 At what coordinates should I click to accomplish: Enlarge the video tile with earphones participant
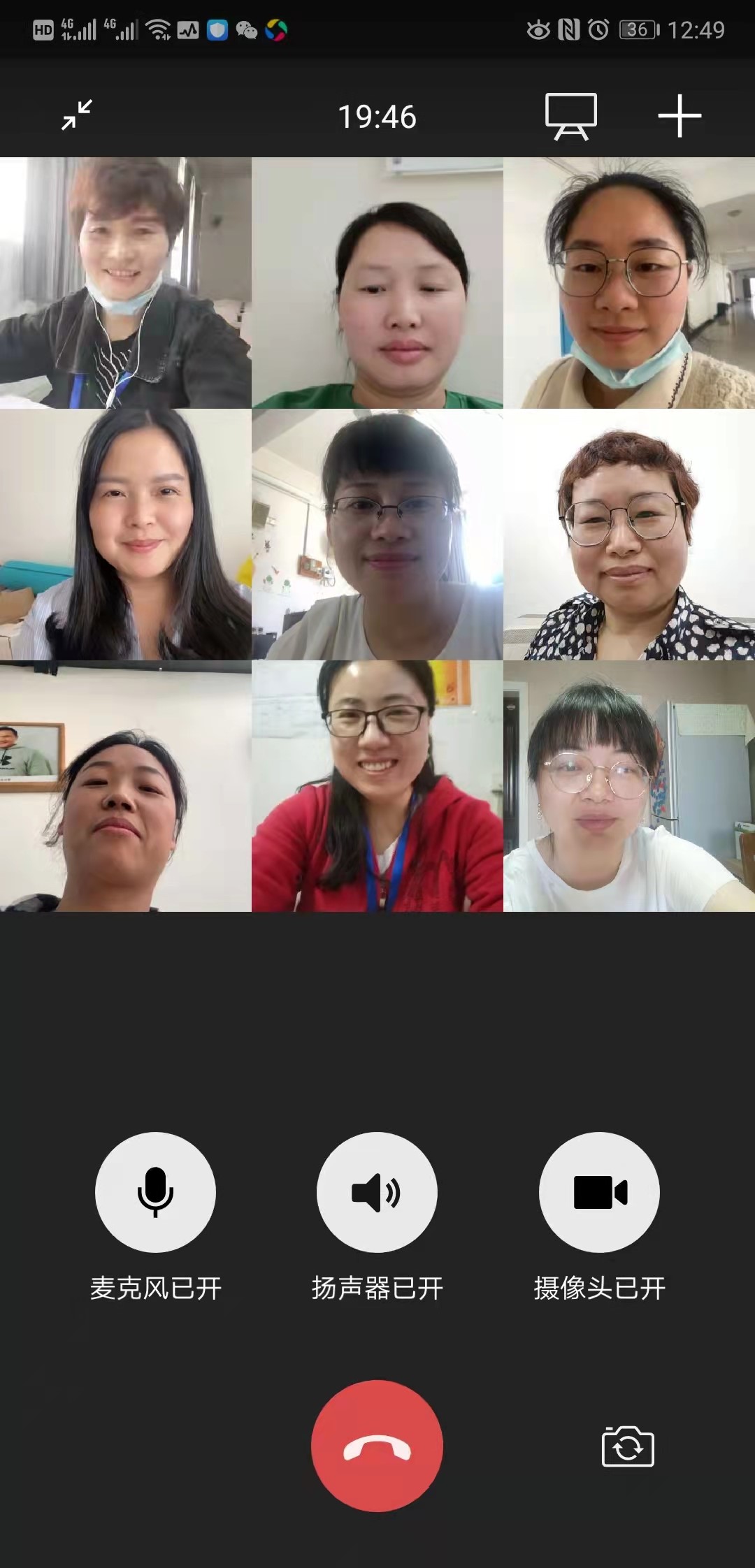pos(126,283)
